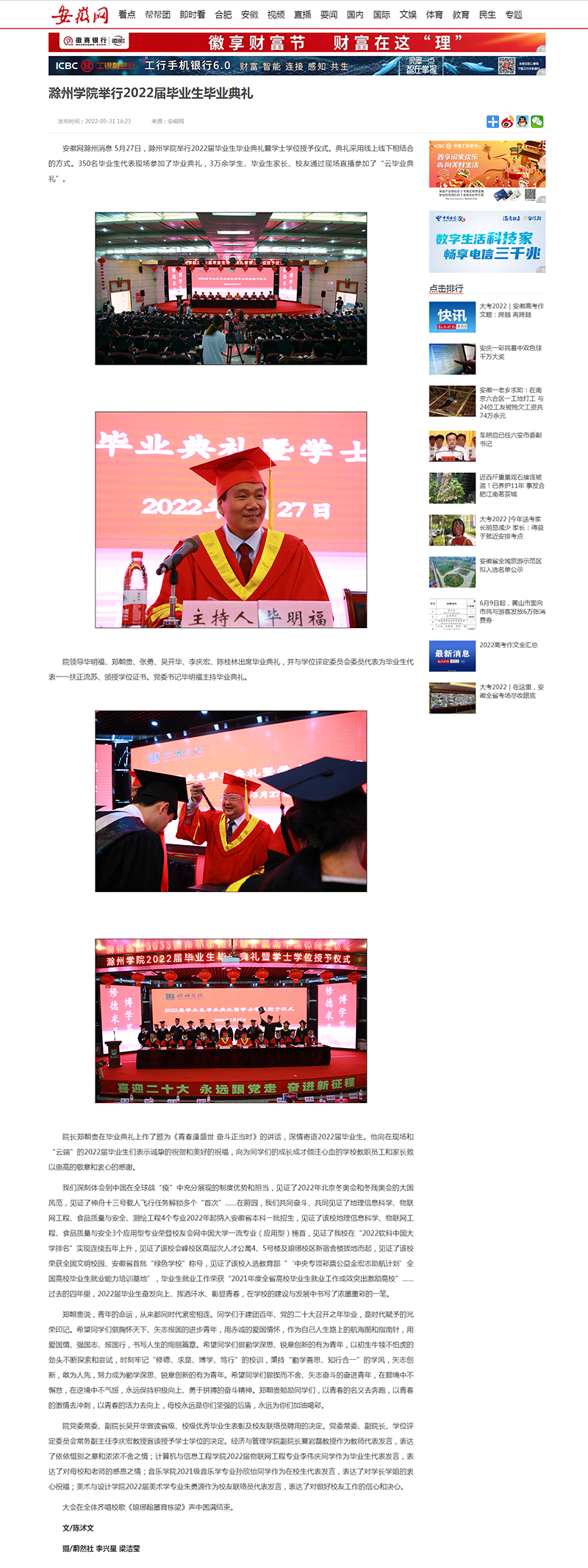Open the 帮帮团 nav item
Image resolution: width=588 pixels, height=1568 pixels.
pyautogui.click(x=157, y=15)
